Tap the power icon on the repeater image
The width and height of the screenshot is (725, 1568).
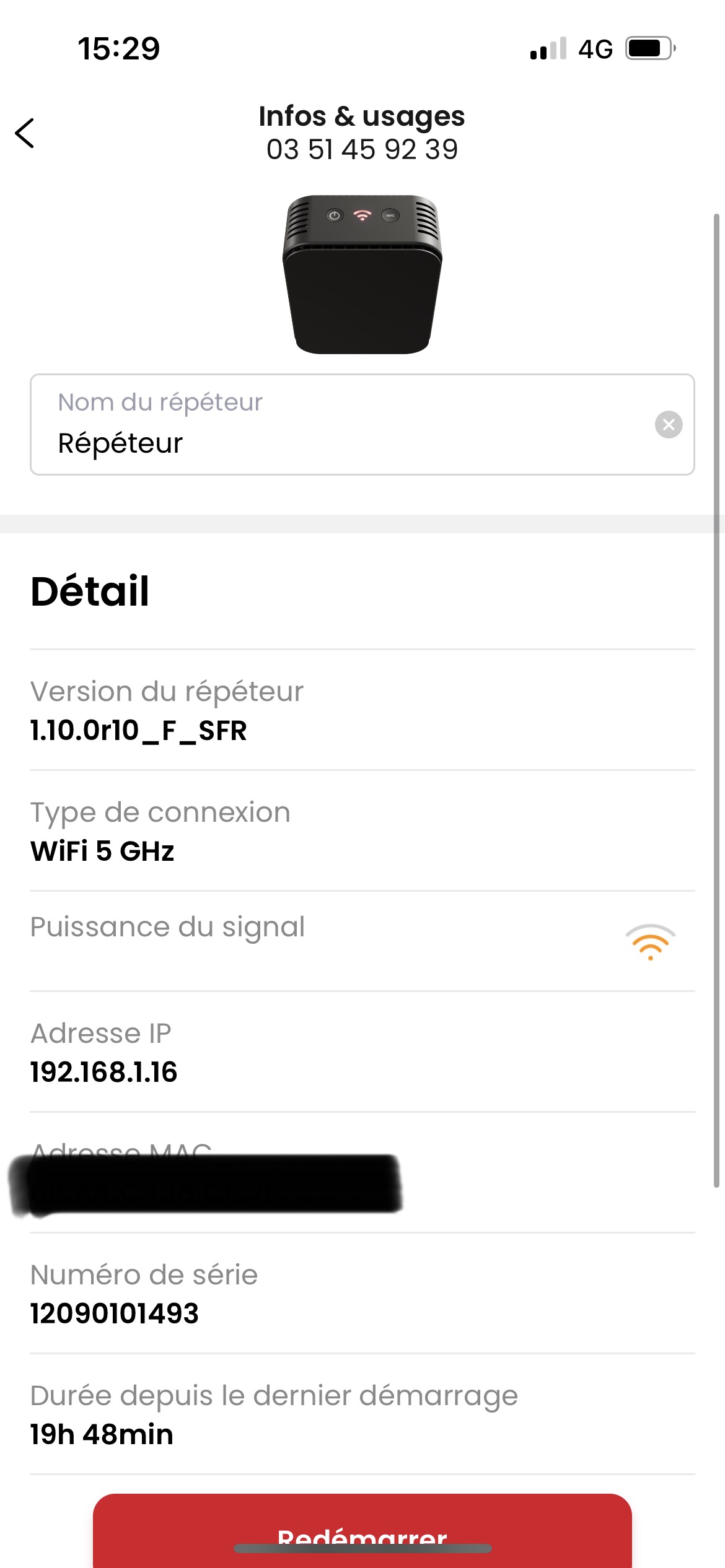(332, 215)
